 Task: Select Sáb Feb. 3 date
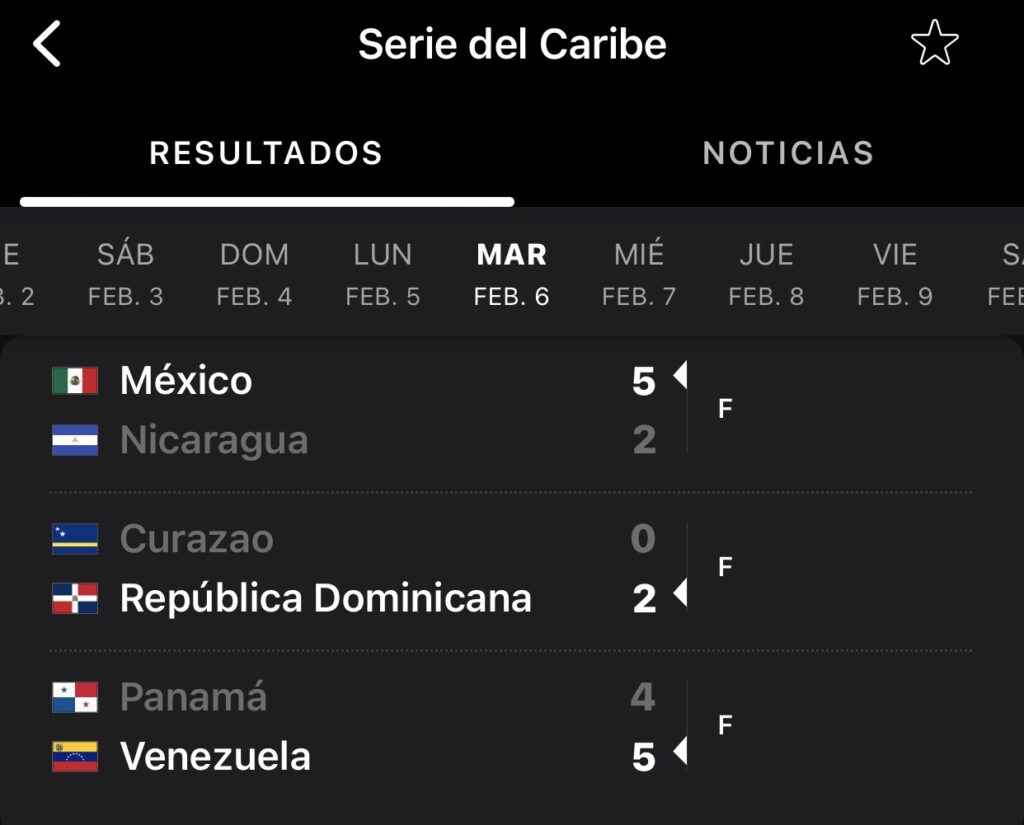(125, 274)
